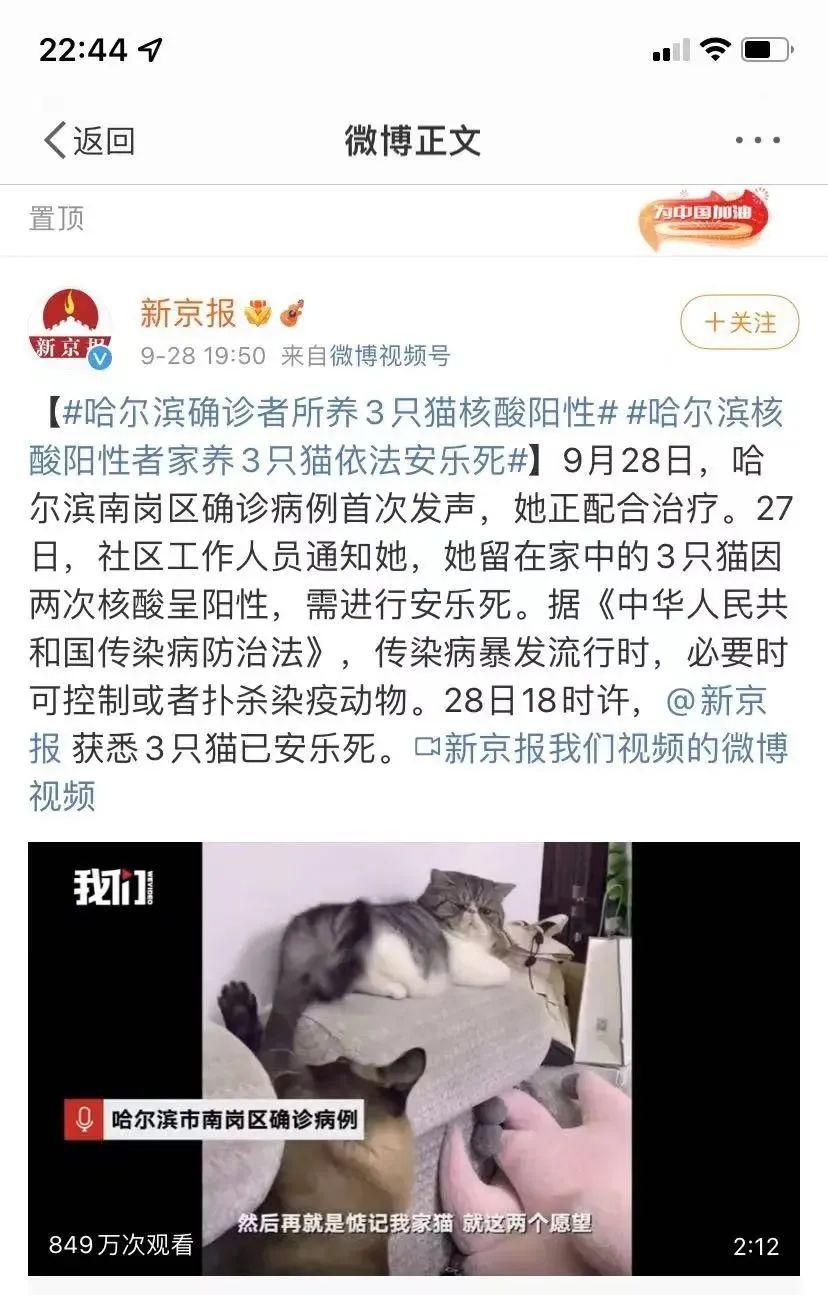Go back using the 返回 button
This screenshot has height=1295, width=828.
88,140
